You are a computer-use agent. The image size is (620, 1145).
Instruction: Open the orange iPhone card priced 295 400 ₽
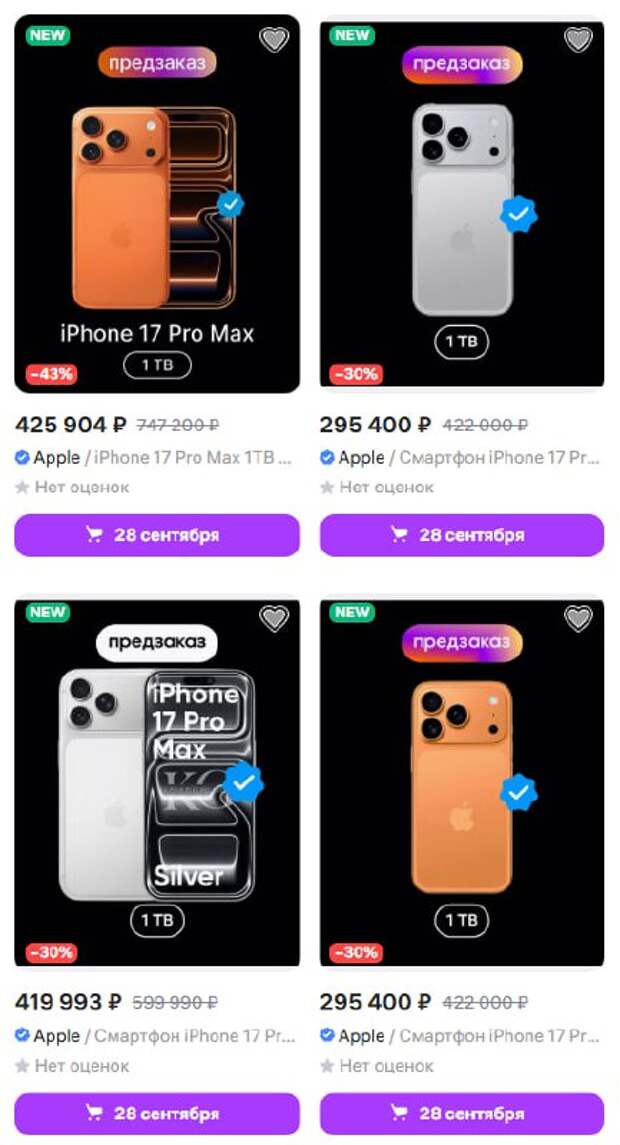(462, 783)
